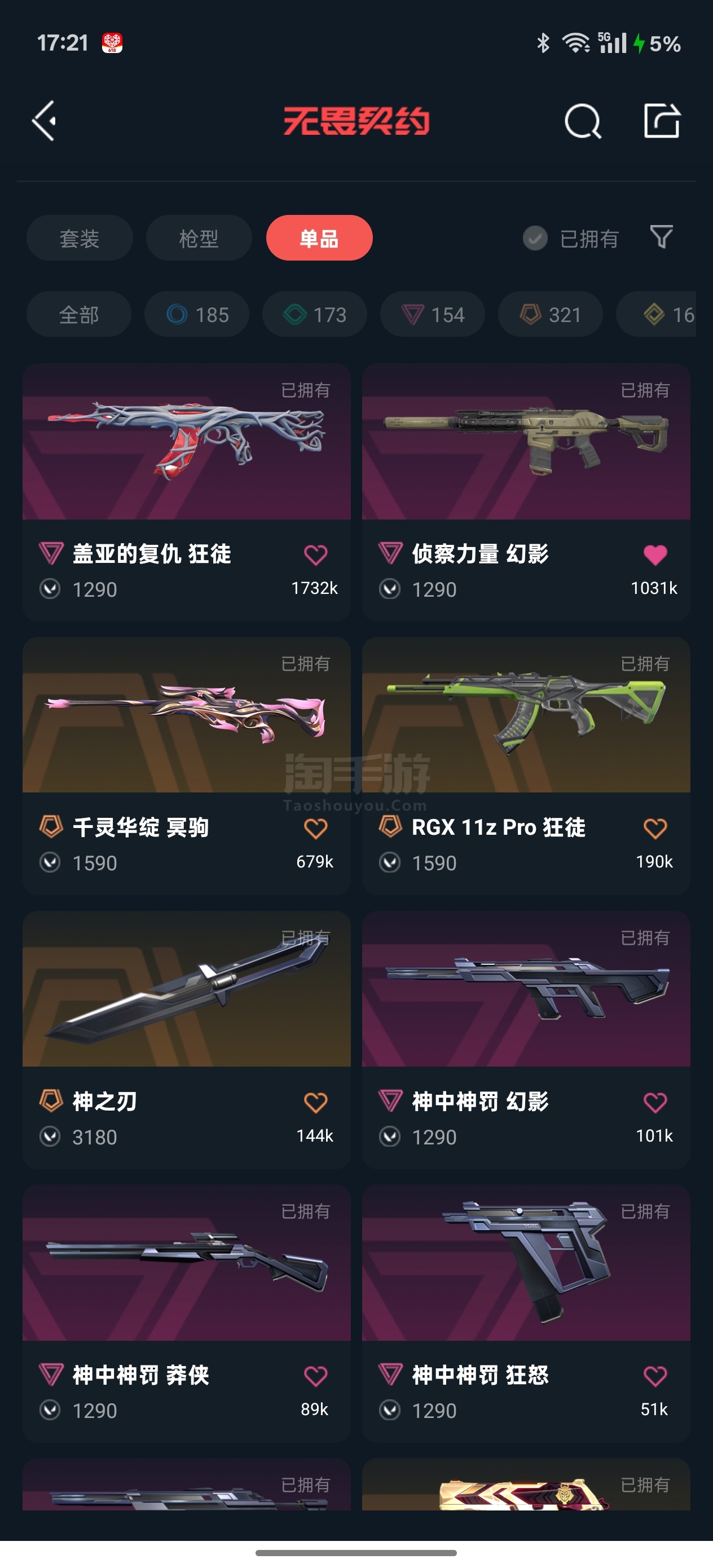Open the 神之刃 knife card
The width and height of the screenshot is (713, 1568).
(x=186, y=1040)
